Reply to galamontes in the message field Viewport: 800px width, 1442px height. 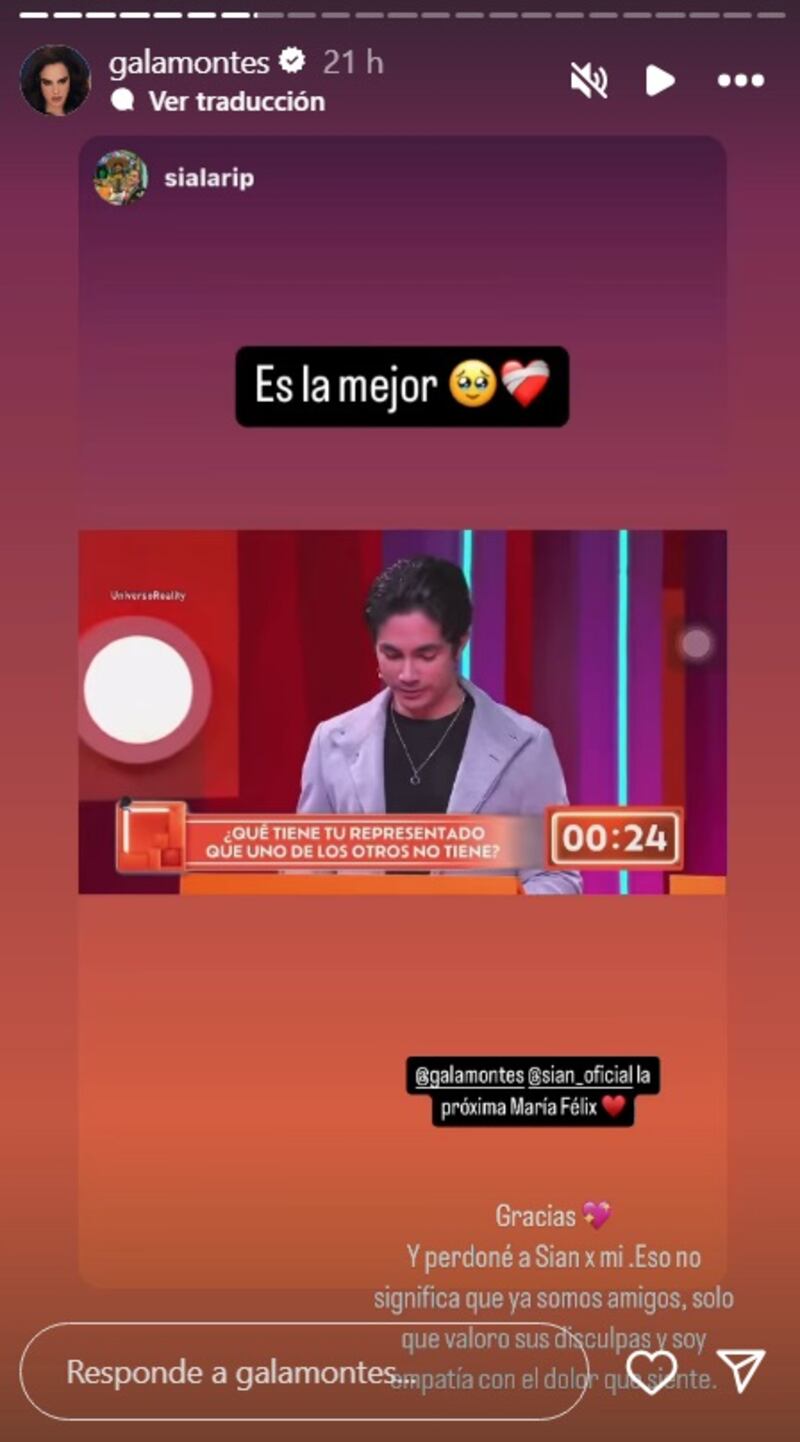click(x=300, y=1372)
